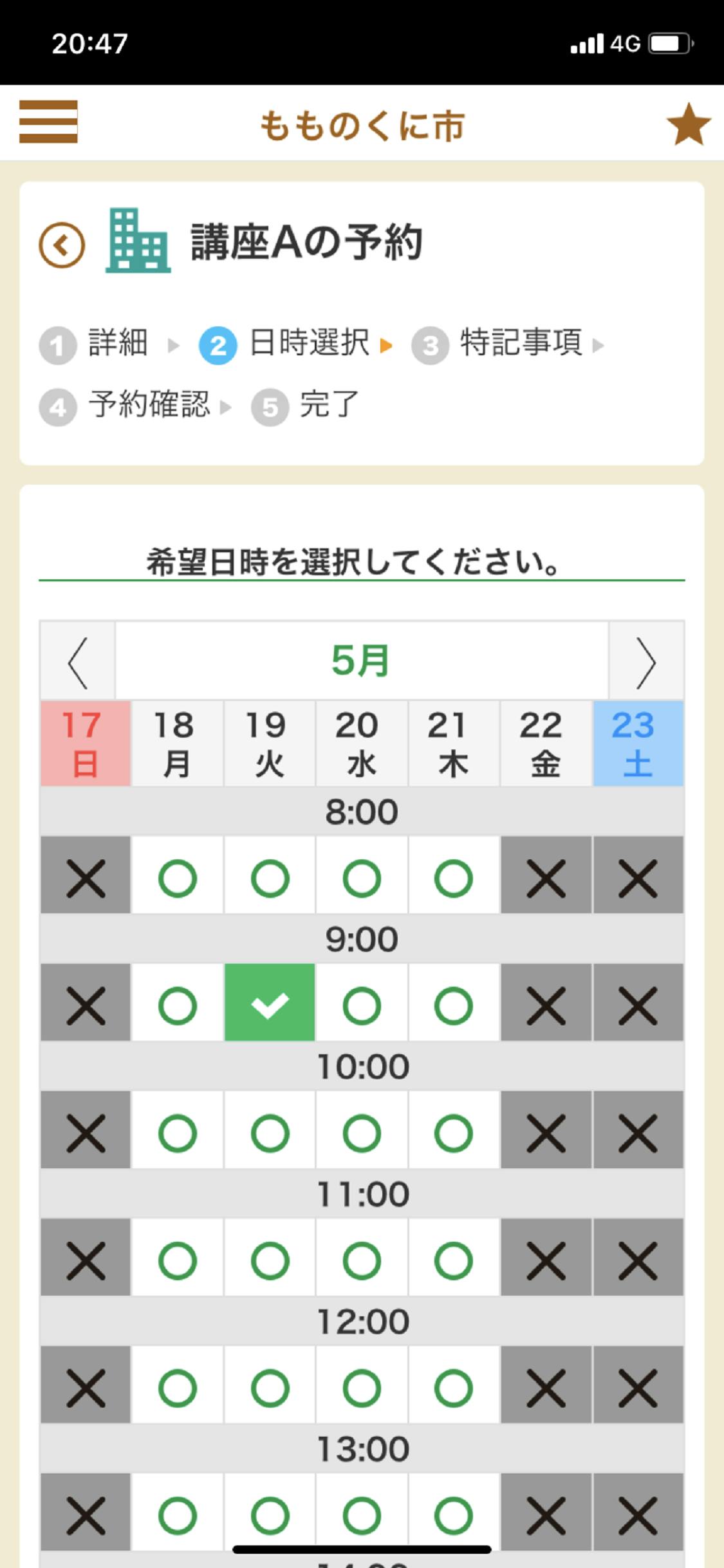Pick the 8:00 slot on Wednesday 20

point(362,878)
